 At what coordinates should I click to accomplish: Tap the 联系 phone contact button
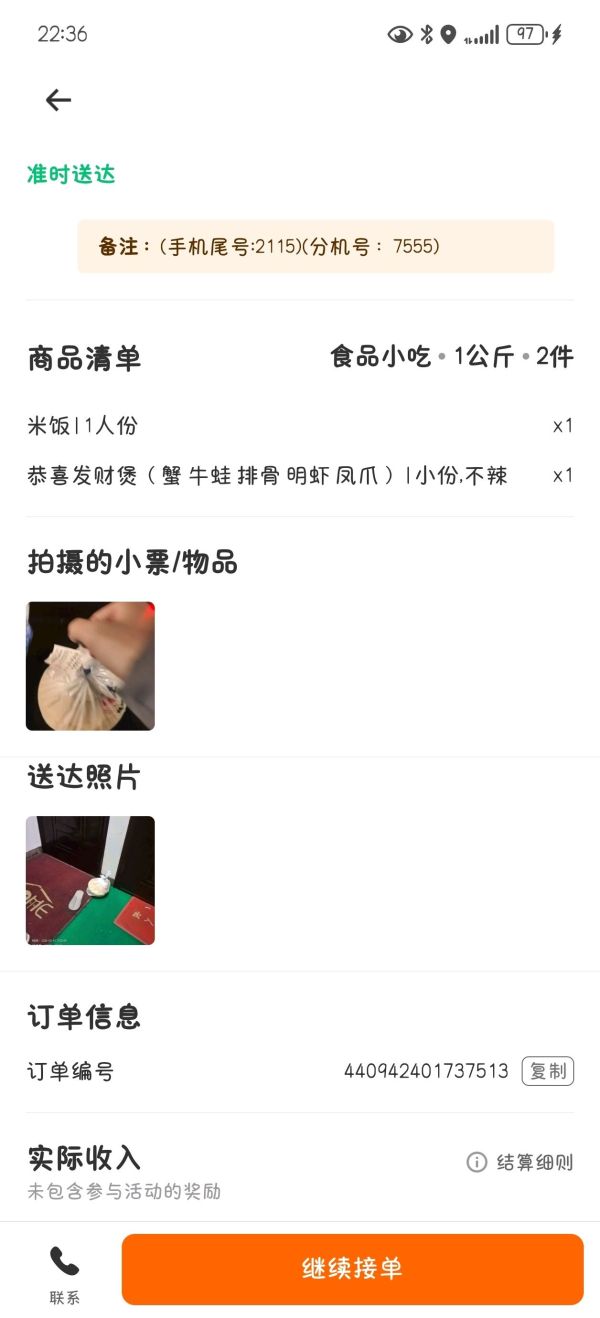pyautogui.click(x=64, y=1273)
